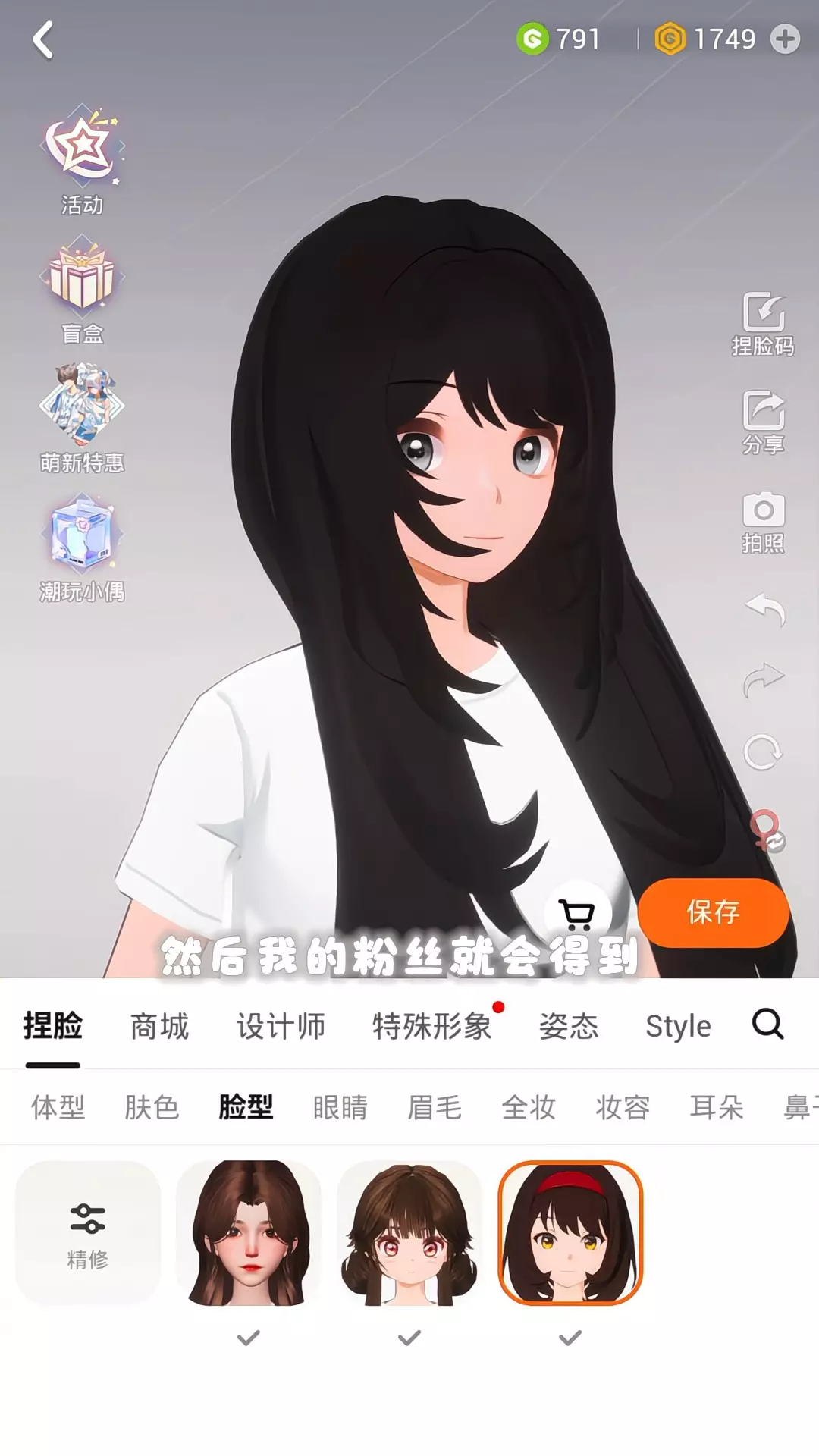Image resolution: width=819 pixels, height=1456 pixels.
Task: Go back using the top-left arrow
Action: [43, 39]
